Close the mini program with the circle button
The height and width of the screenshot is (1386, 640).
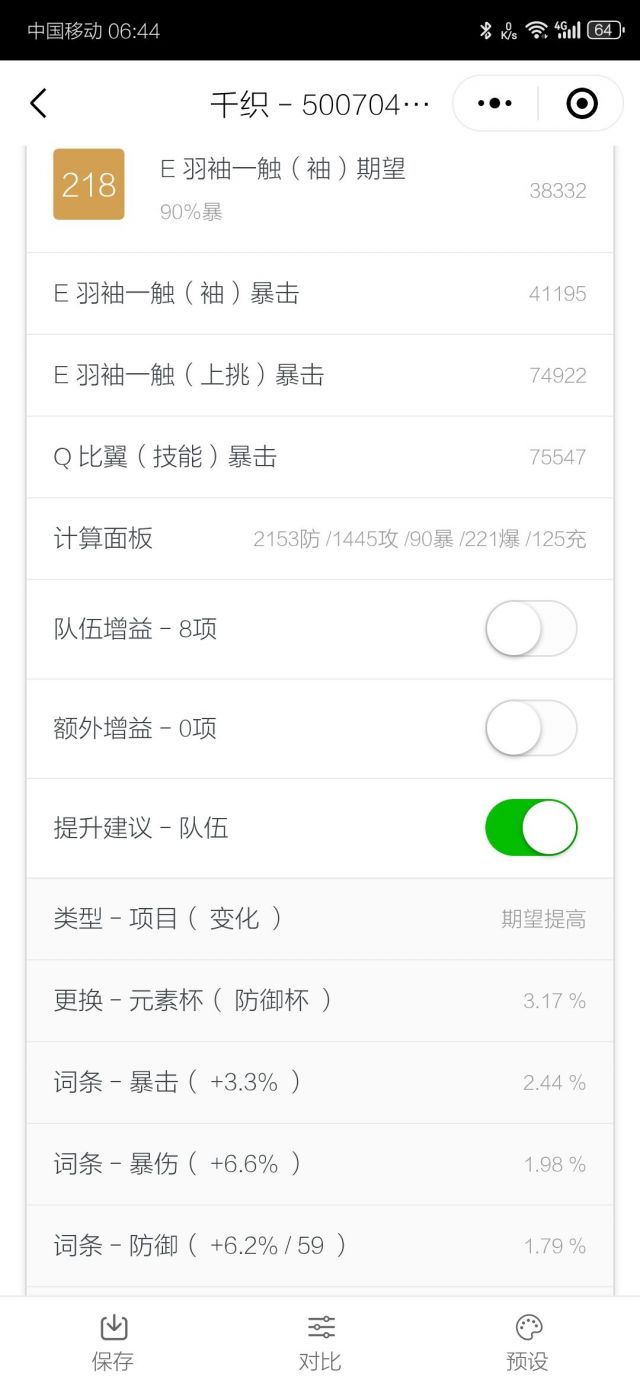(581, 103)
